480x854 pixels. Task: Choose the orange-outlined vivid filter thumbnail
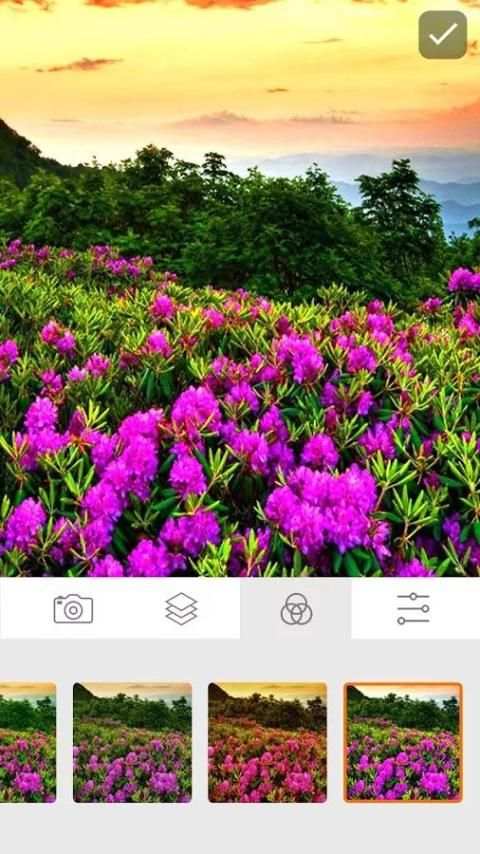pyautogui.click(x=403, y=742)
